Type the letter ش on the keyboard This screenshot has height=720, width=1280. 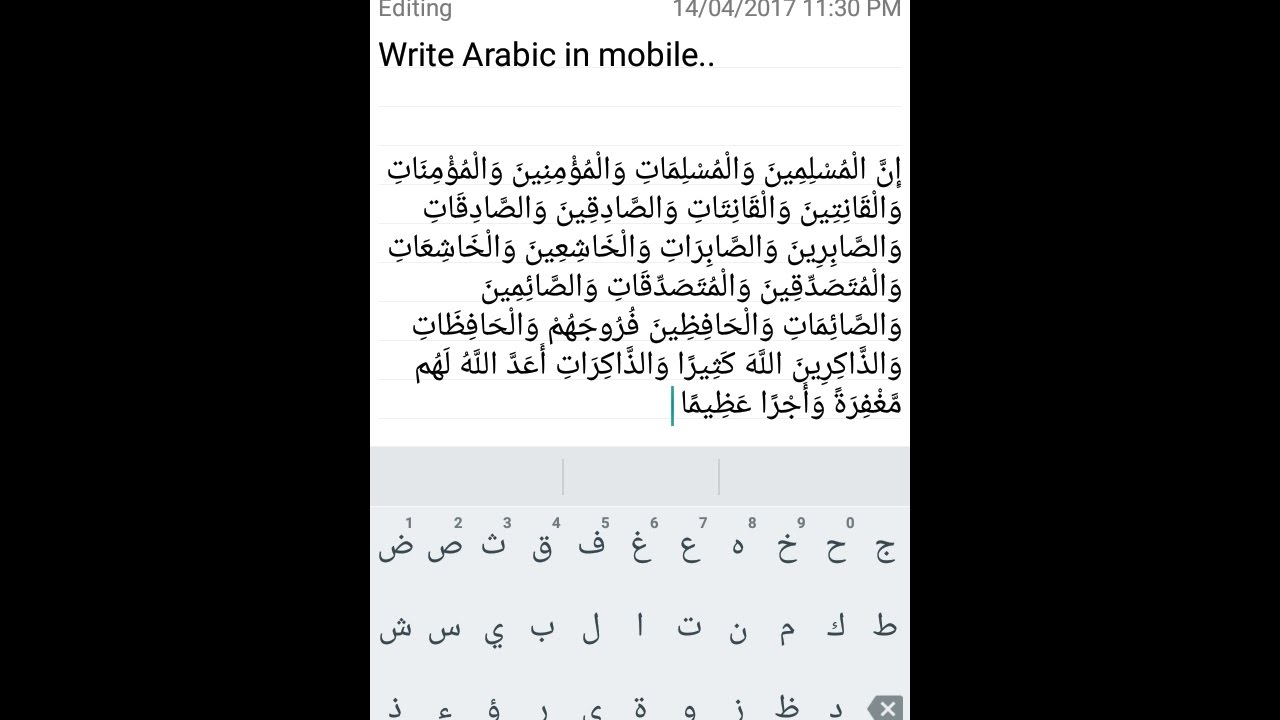click(395, 628)
